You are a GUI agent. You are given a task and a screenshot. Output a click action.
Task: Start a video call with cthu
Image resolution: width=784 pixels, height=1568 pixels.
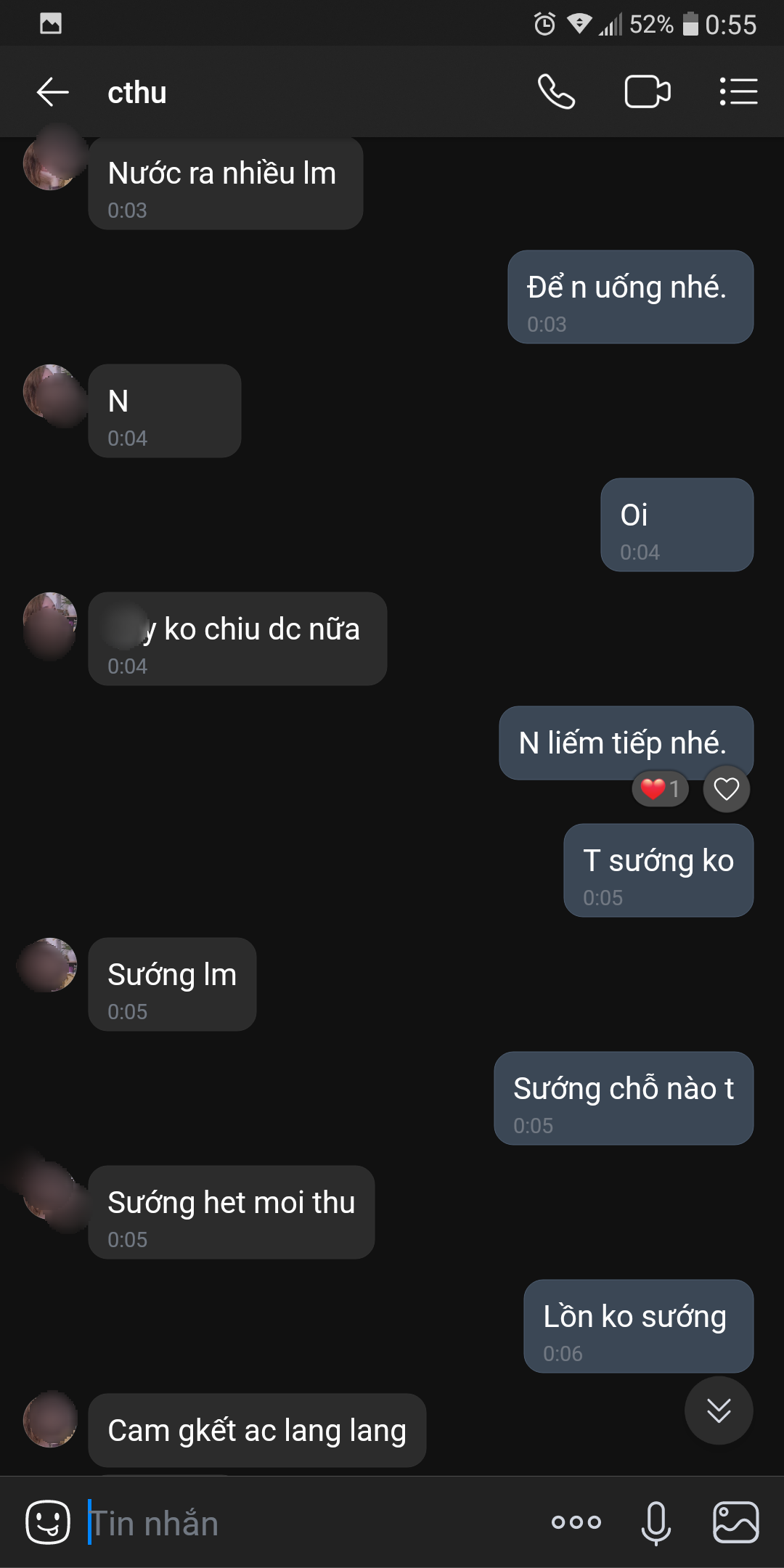coord(647,92)
